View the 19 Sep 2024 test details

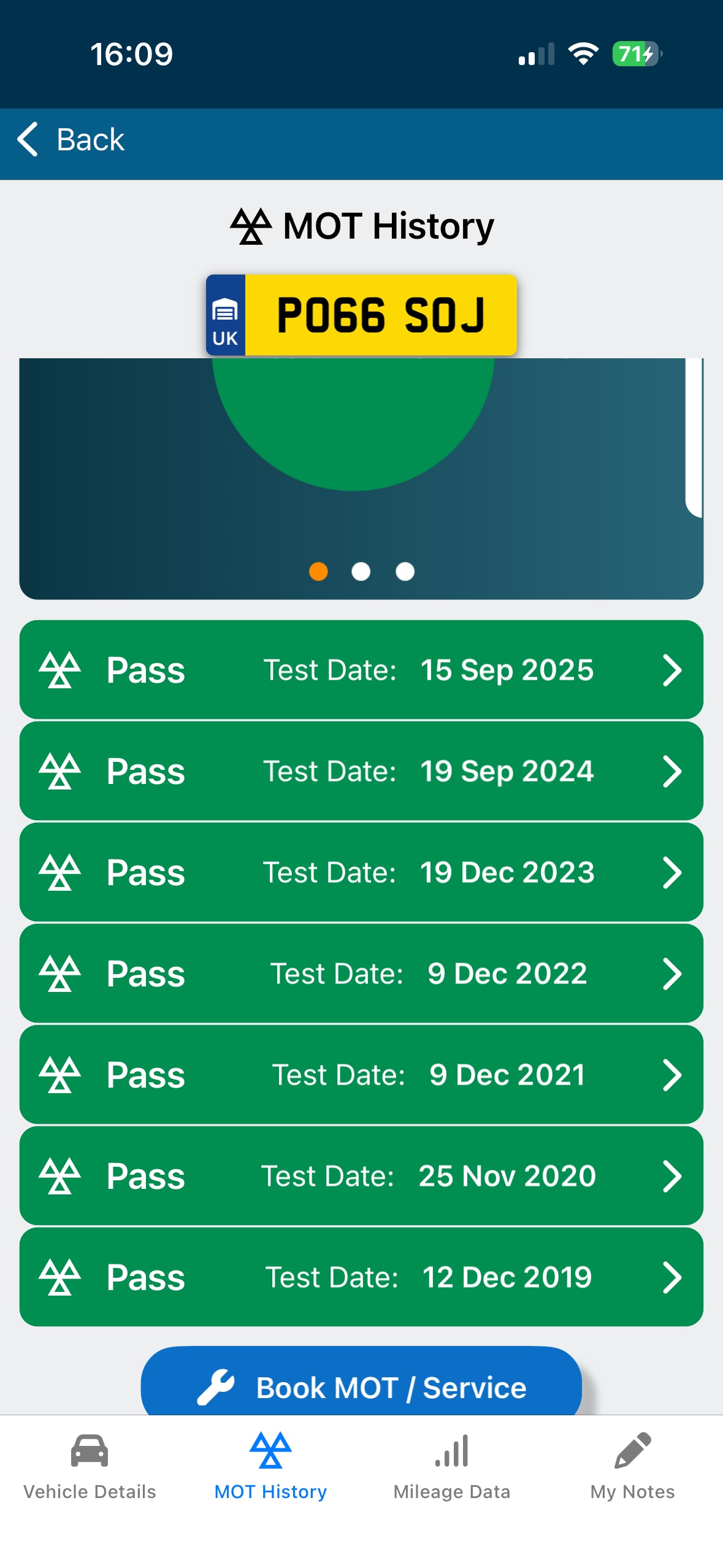[361, 771]
